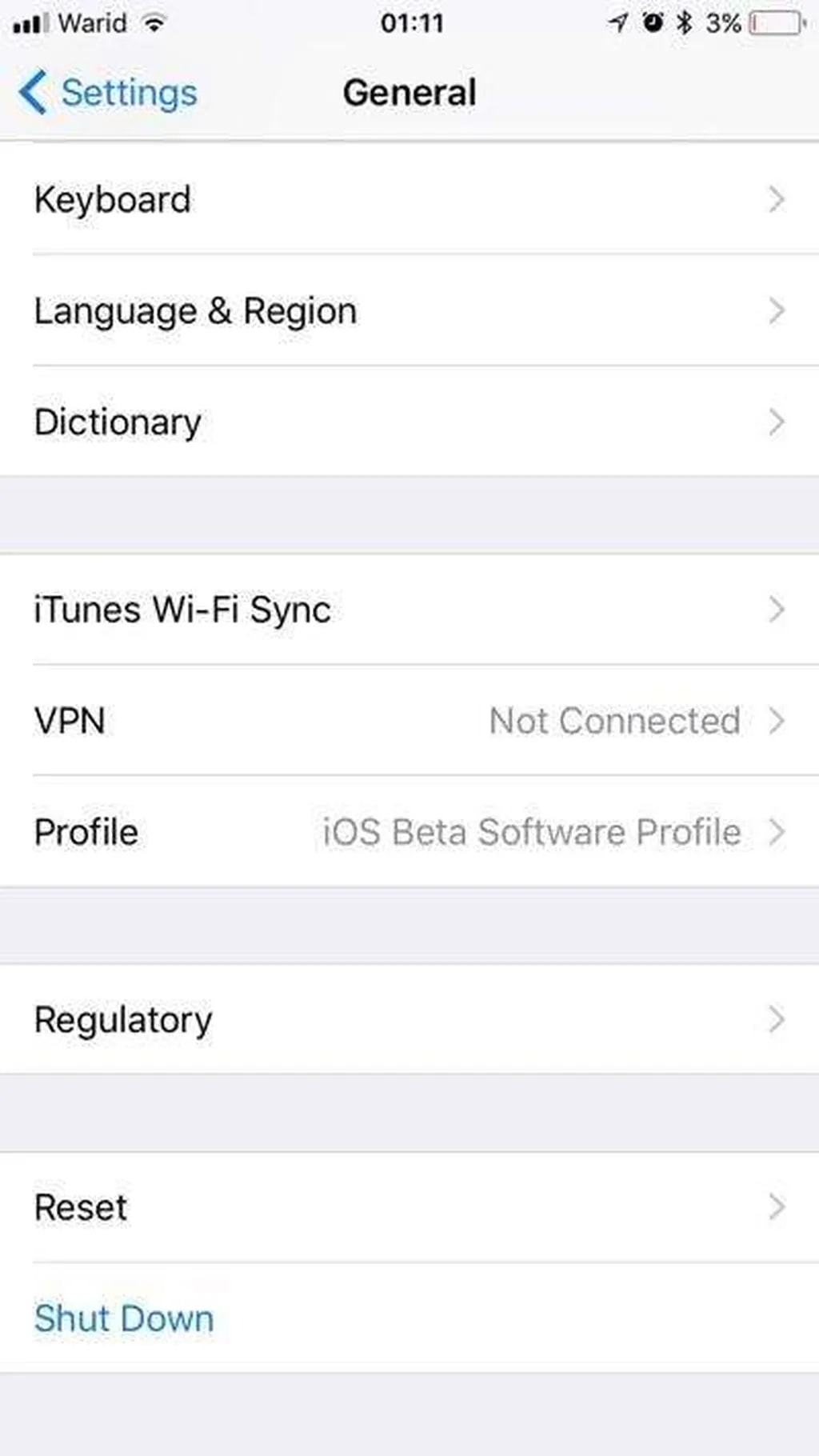This screenshot has width=819, height=1456.
Task: Go back to Settings
Action: (x=108, y=93)
